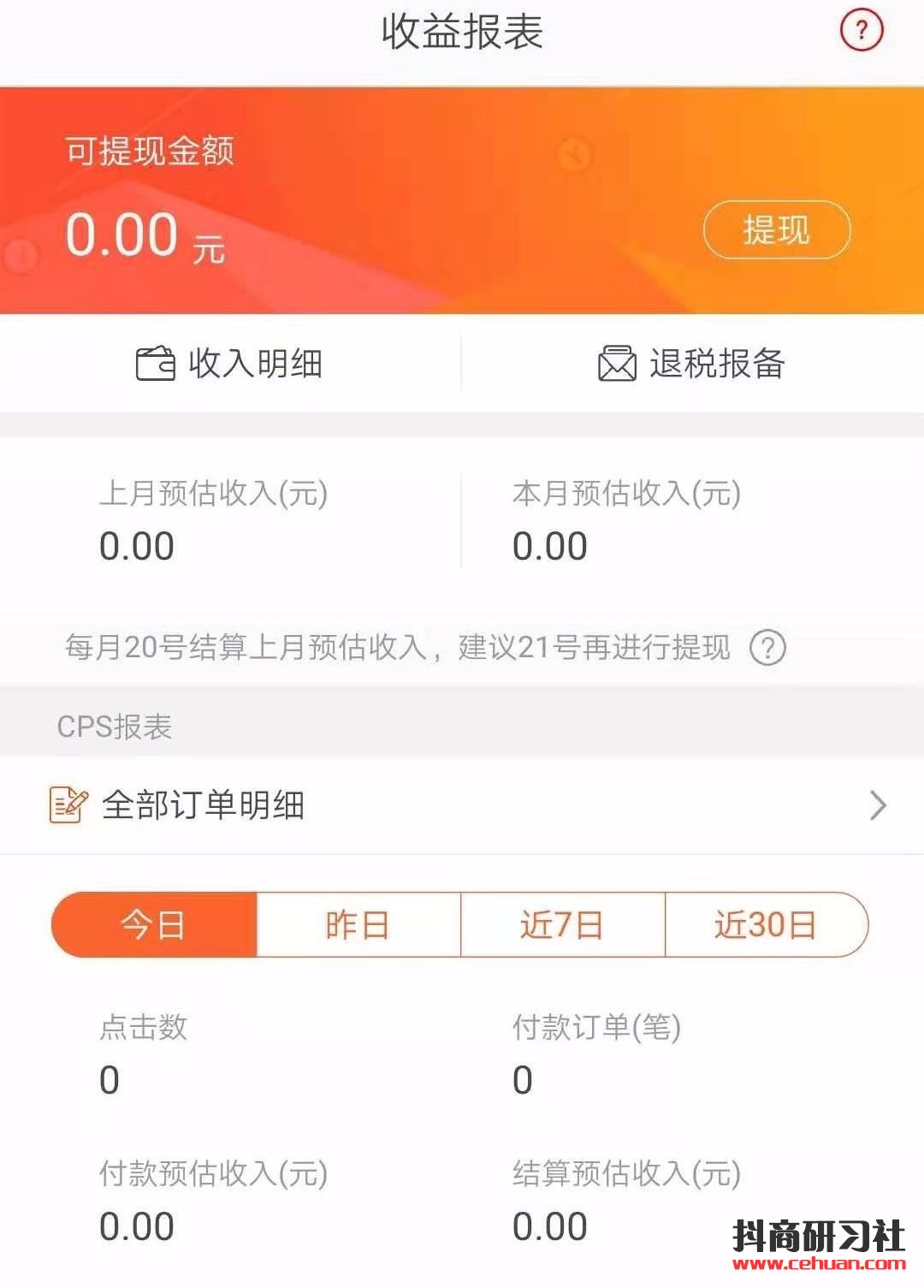Switch to the 近7日 tab
Viewport: 924px width, 1288px height.
click(562, 925)
